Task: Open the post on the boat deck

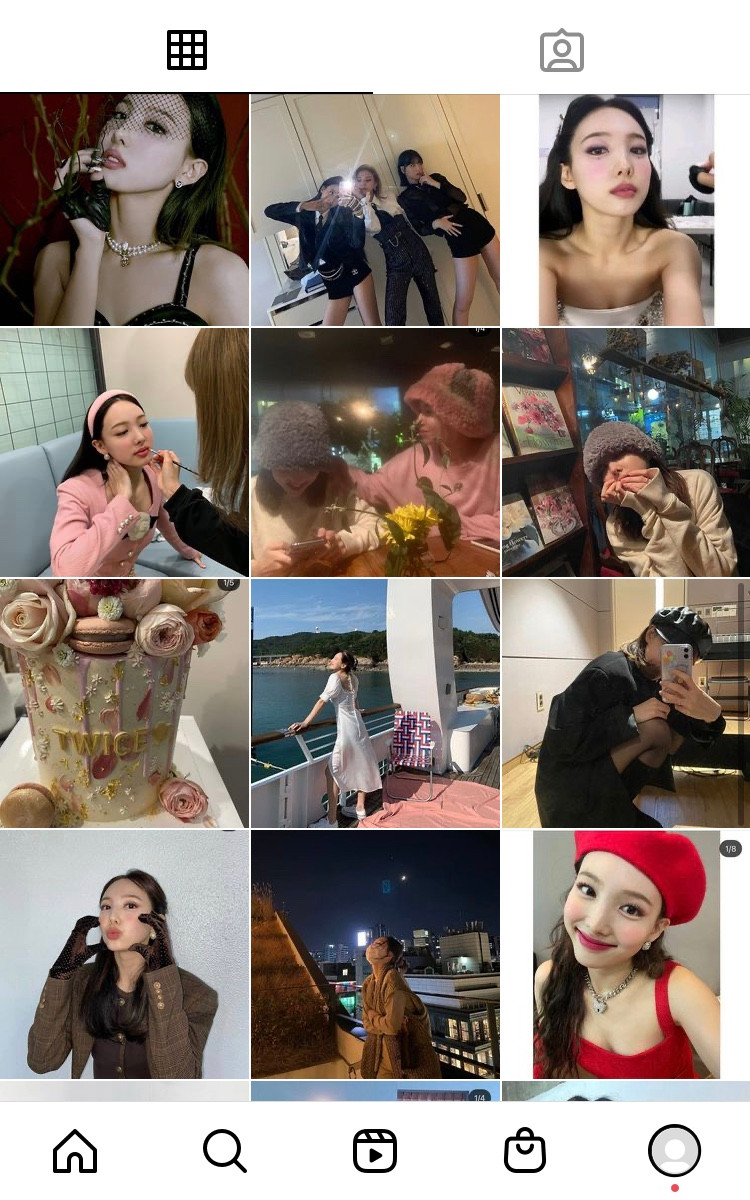Action: pyautogui.click(x=375, y=703)
